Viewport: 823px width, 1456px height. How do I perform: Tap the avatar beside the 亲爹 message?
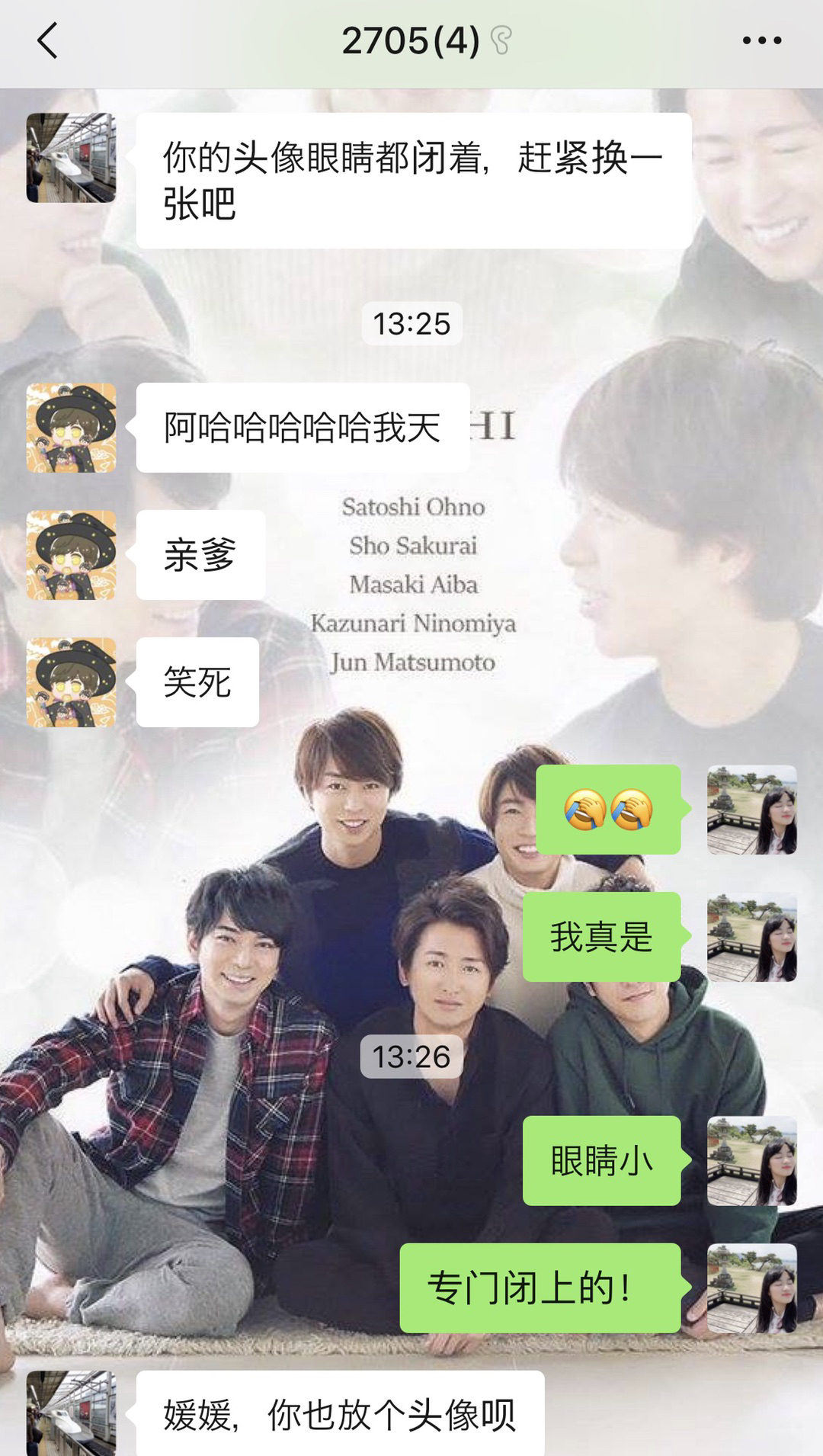(x=71, y=555)
